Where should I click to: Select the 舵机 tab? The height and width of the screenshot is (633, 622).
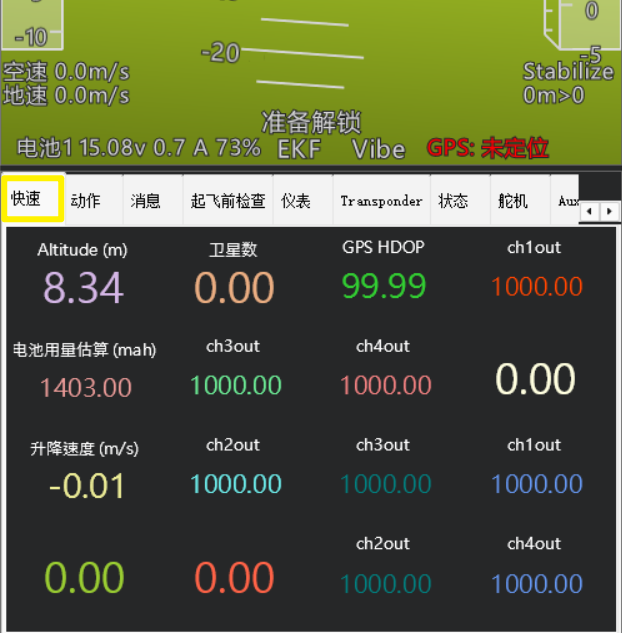[x=513, y=200]
